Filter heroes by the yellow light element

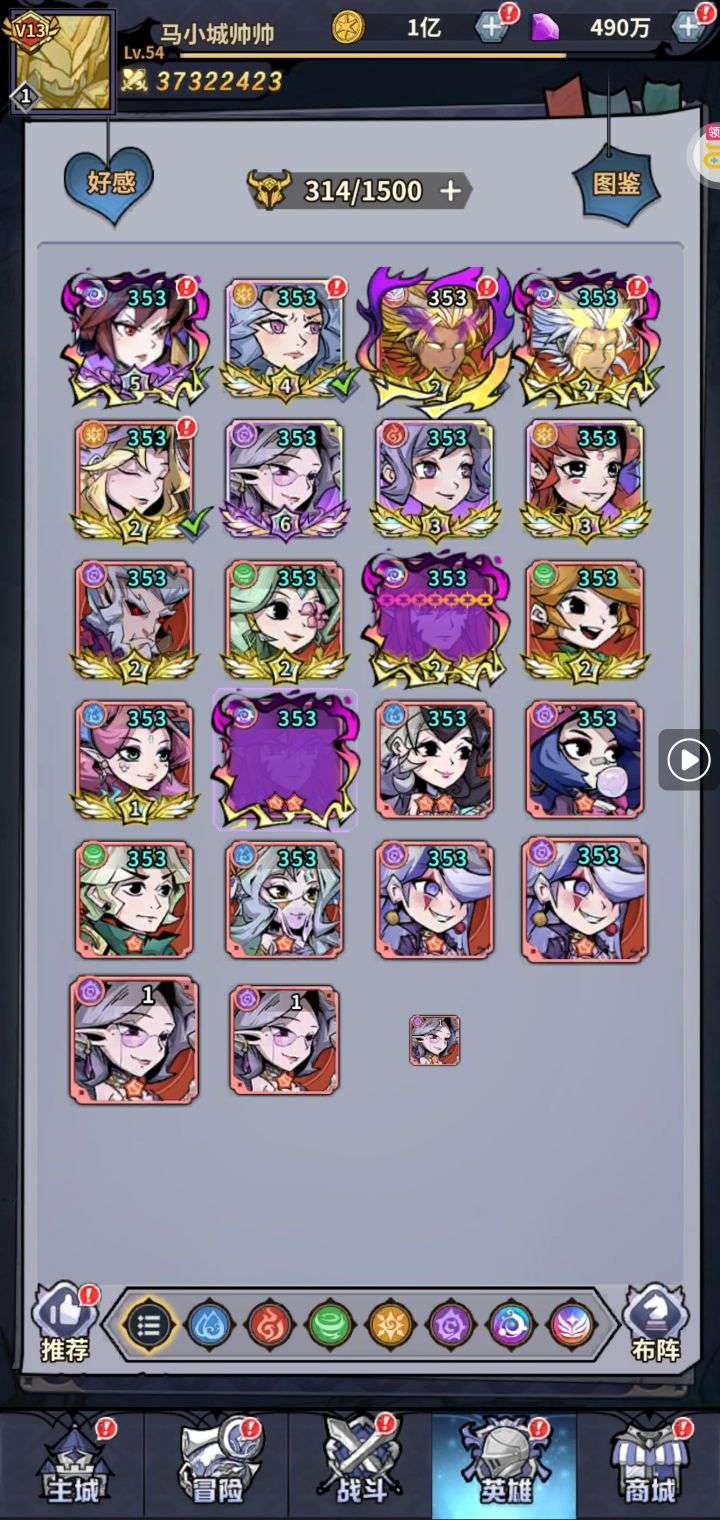coord(390,1326)
